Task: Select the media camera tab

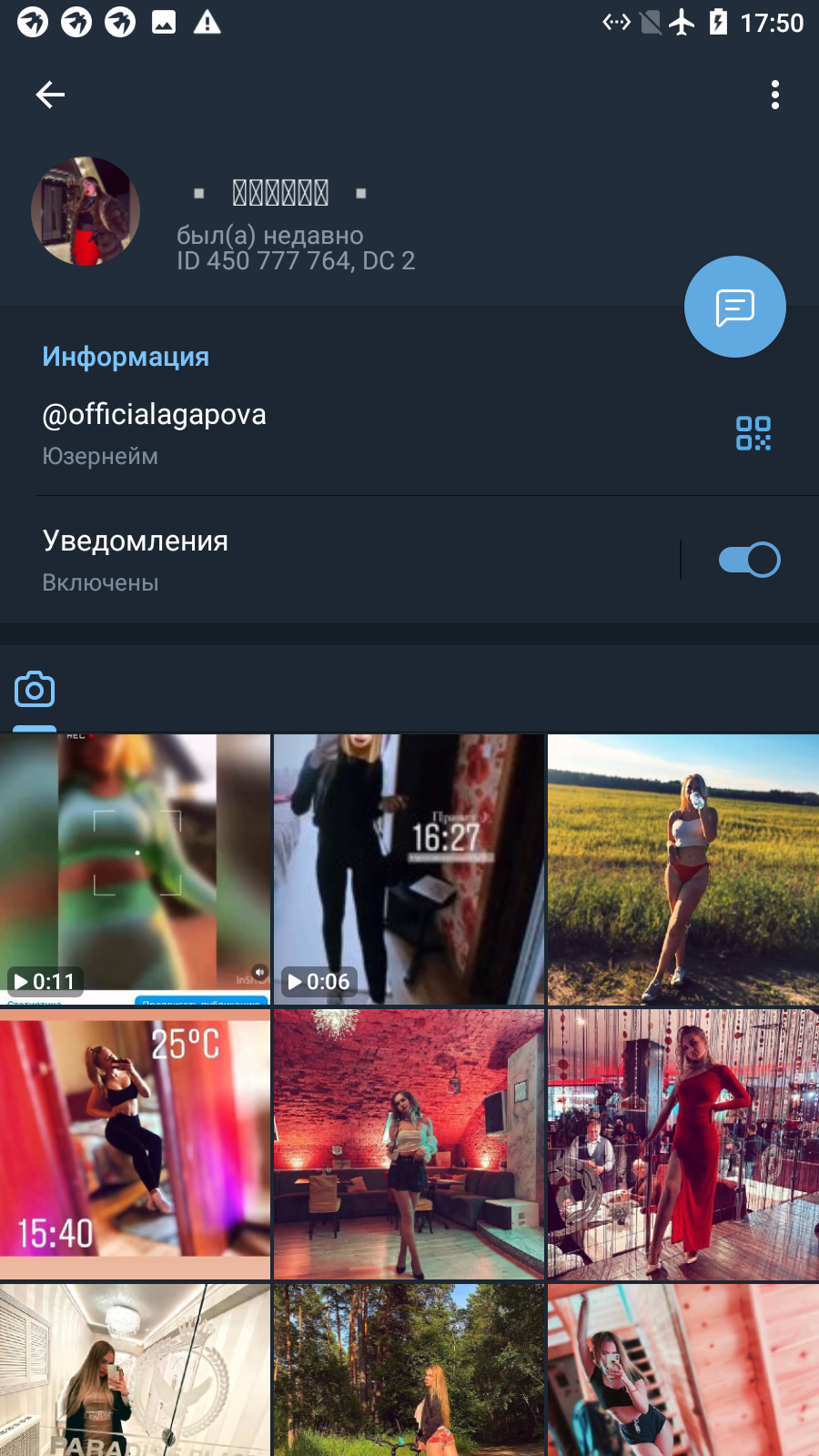Action: pos(35,690)
